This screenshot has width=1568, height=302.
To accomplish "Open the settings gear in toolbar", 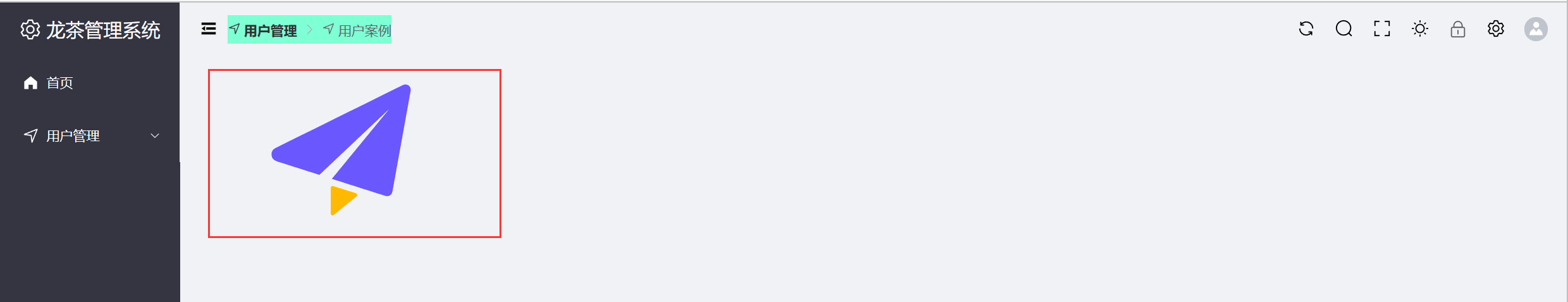I will (x=1495, y=29).
